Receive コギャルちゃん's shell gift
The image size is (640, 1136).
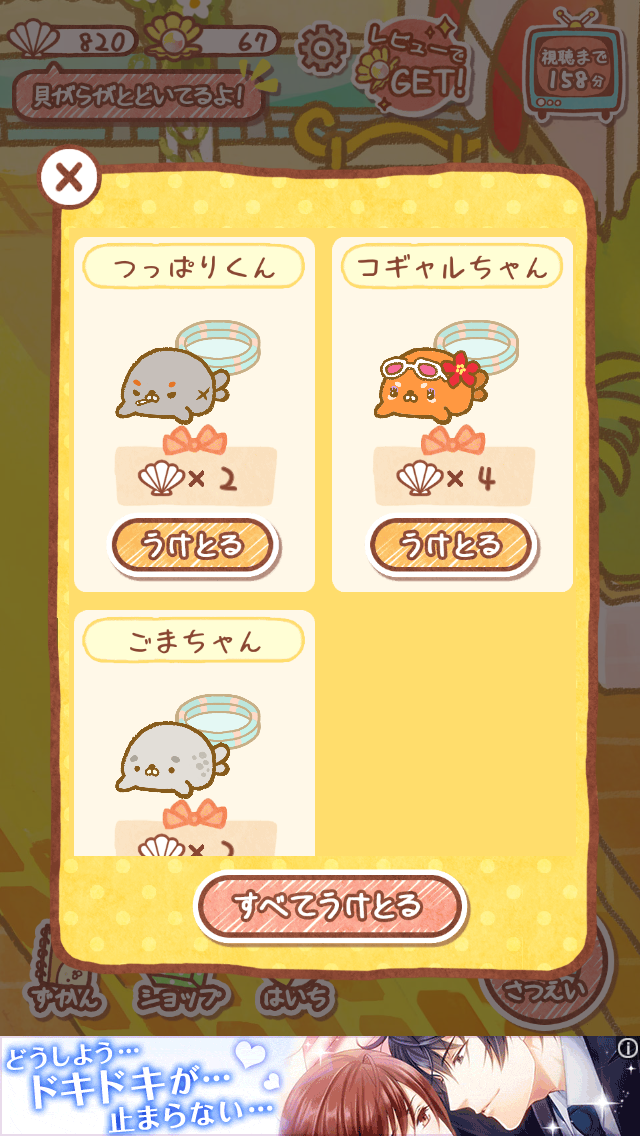click(x=451, y=545)
